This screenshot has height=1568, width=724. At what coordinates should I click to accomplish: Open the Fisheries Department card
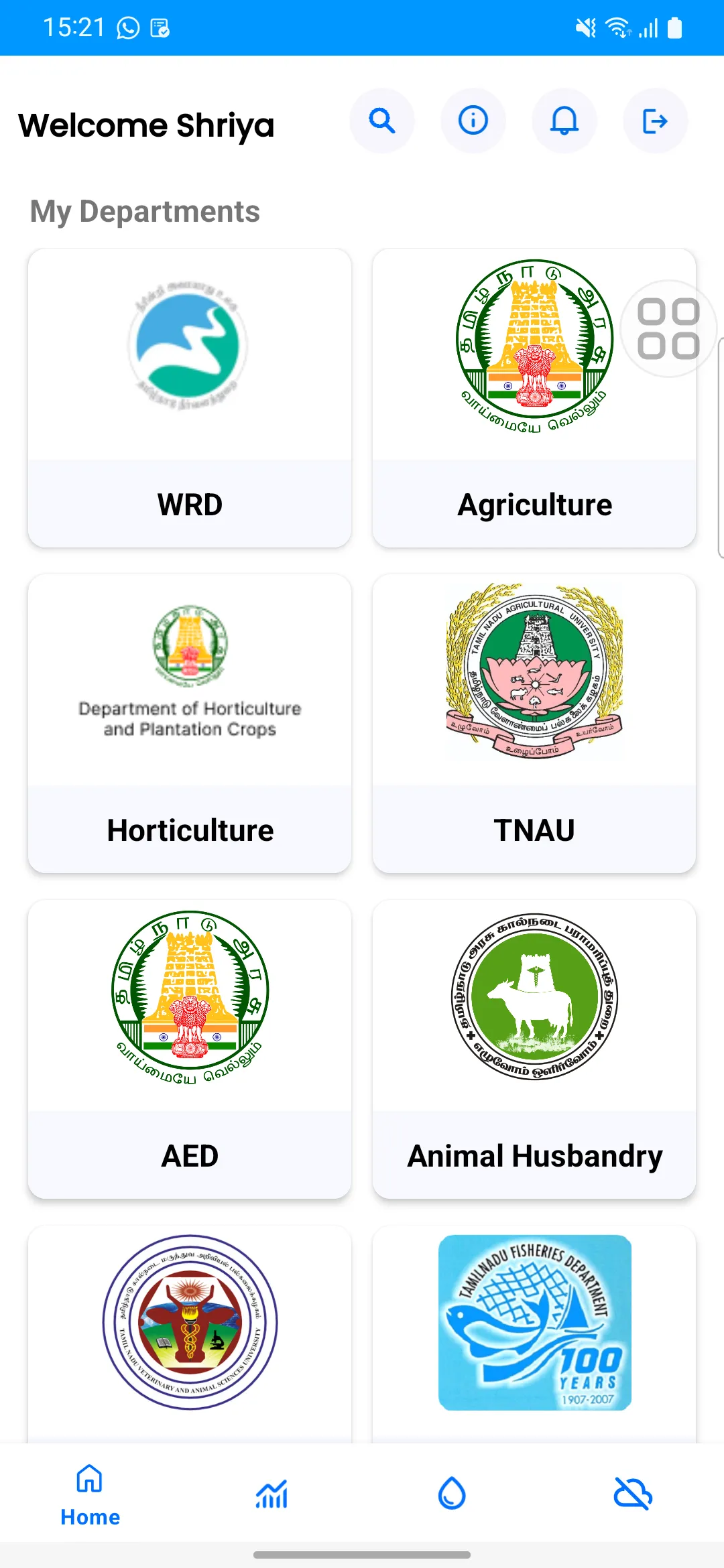pyautogui.click(x=534, y=1333)
